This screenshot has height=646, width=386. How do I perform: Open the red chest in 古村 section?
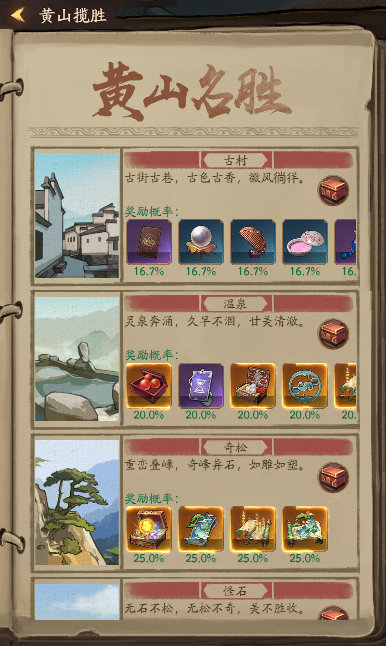point(333,190)
